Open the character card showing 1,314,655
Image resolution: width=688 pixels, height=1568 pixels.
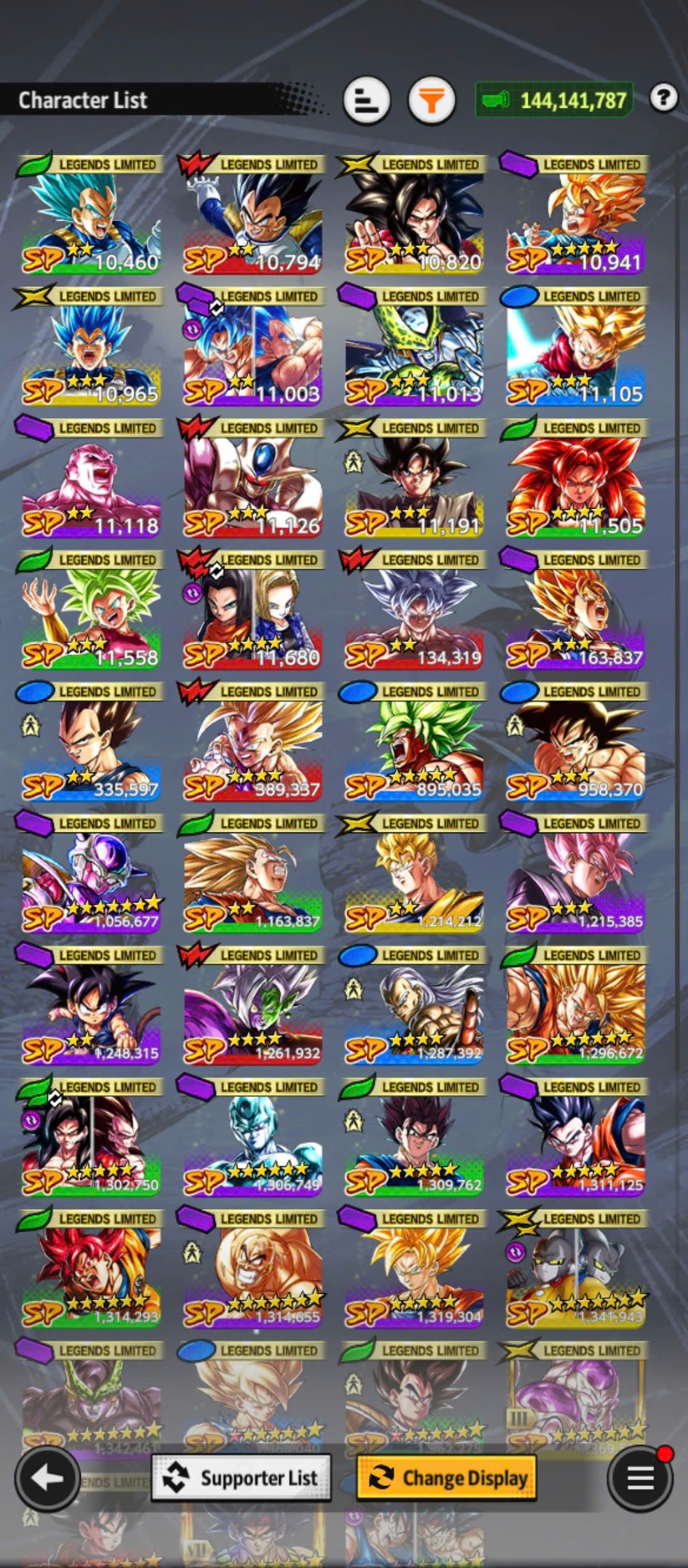click(253, 1275)
